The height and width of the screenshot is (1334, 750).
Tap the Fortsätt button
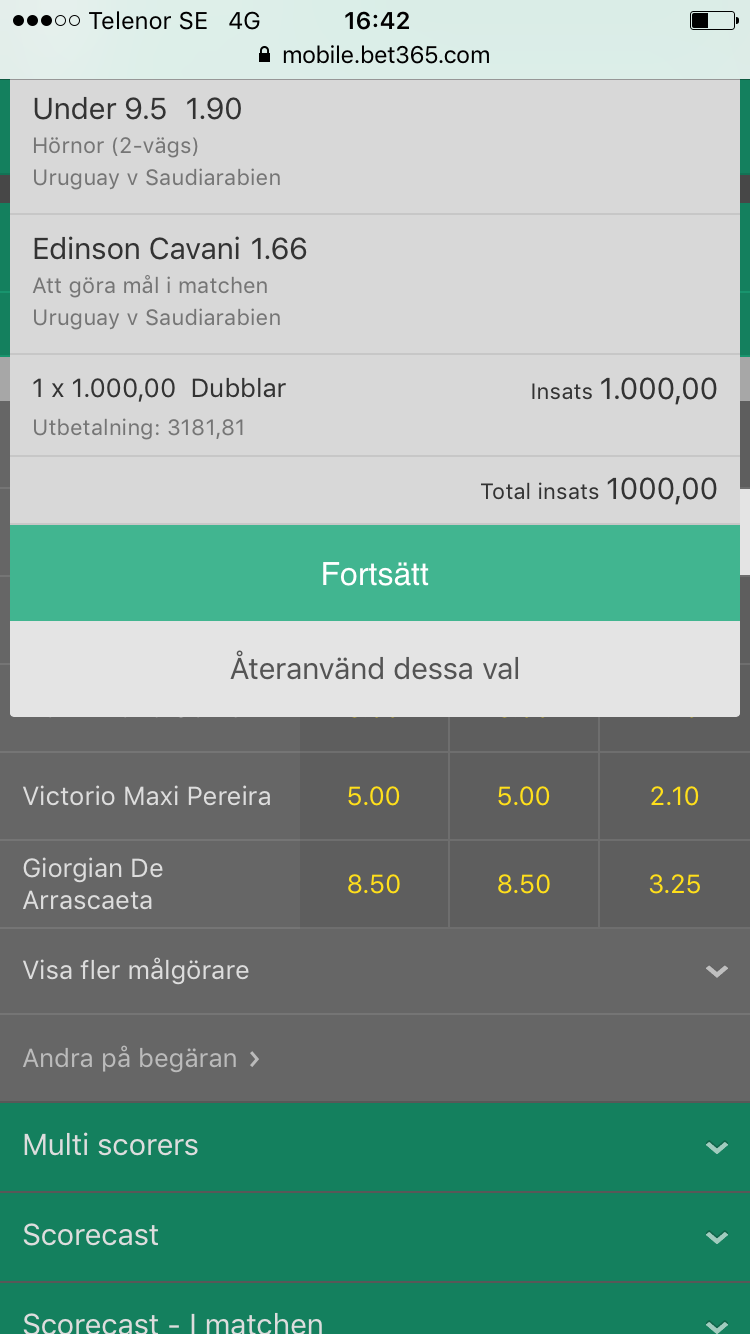click(x=375, y=574)
